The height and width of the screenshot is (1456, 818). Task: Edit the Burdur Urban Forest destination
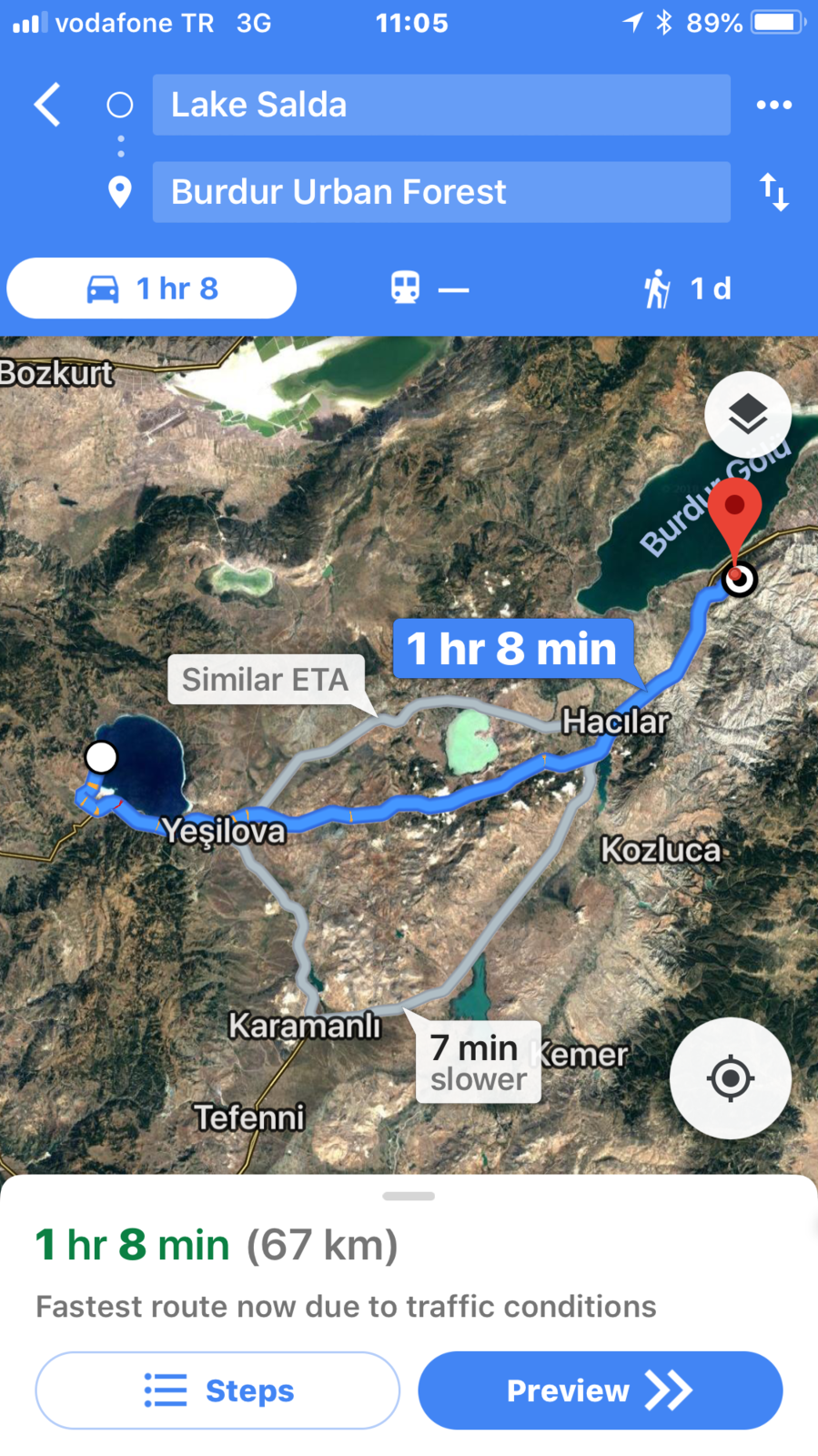click(440, 192)
